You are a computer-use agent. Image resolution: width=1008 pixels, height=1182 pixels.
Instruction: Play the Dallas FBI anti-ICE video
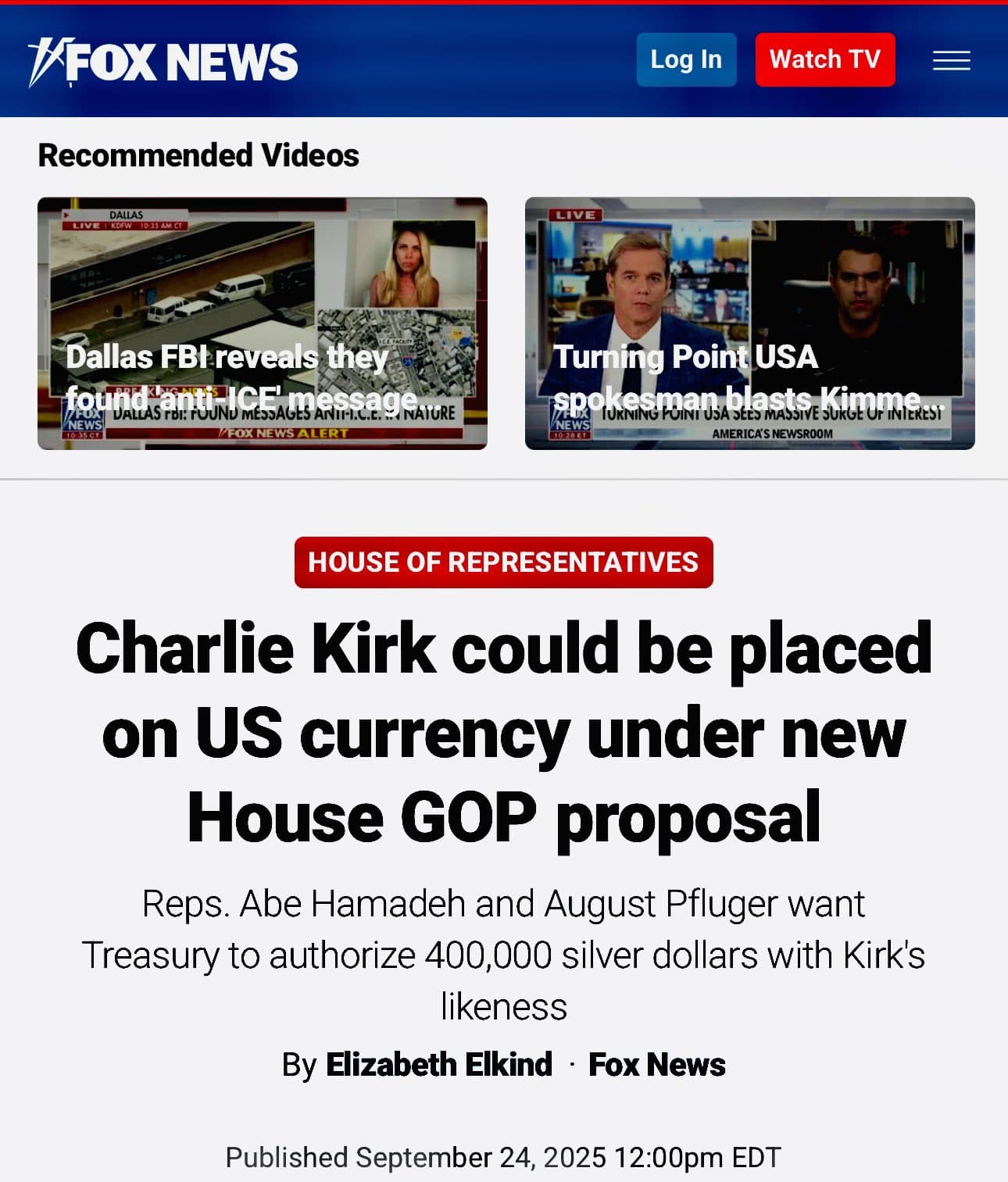pos(262,323)
